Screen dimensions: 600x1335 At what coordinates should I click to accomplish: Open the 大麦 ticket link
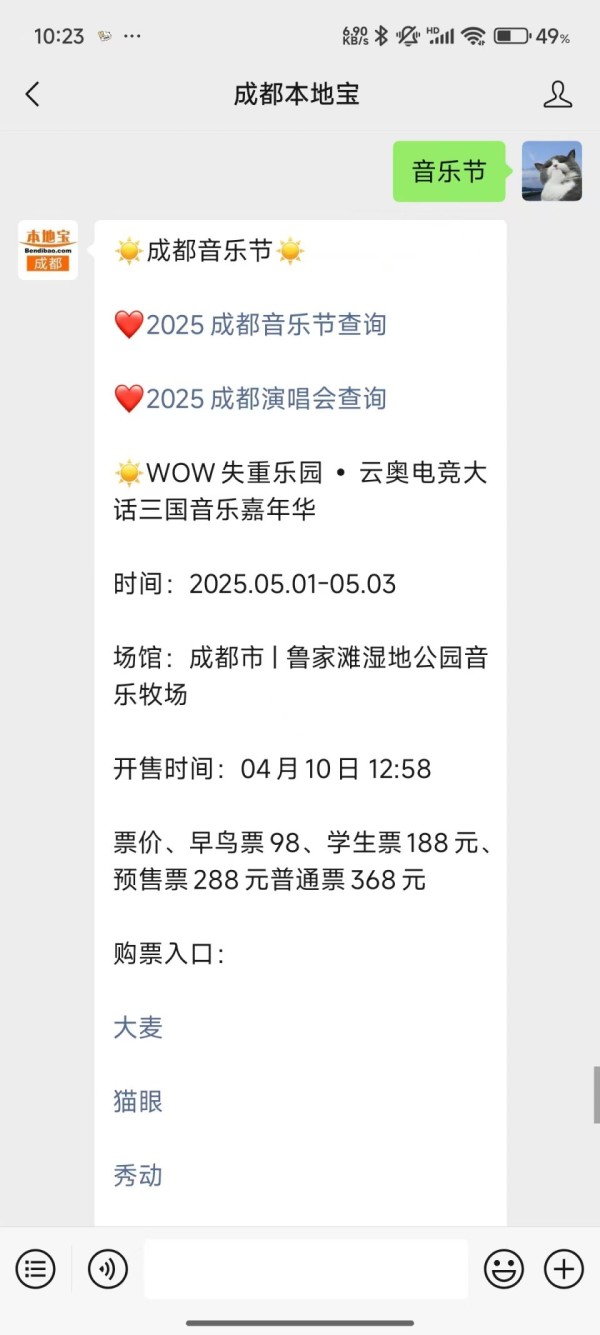pyautogui.click(x=138, y=1028)
